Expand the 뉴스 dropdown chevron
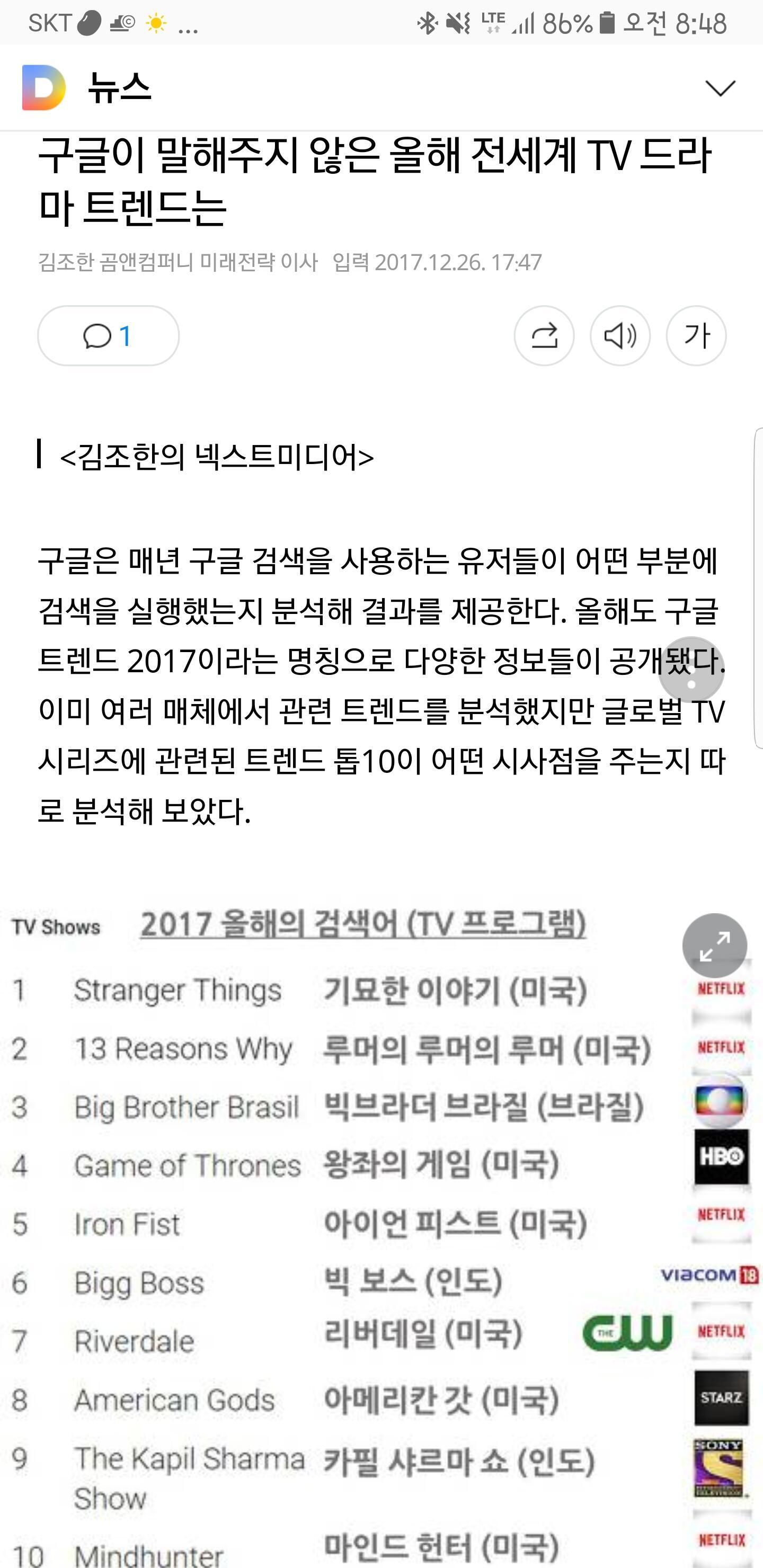Image resolution: width=763 pixels, height=1568 pixels. (x=720, y=88)
